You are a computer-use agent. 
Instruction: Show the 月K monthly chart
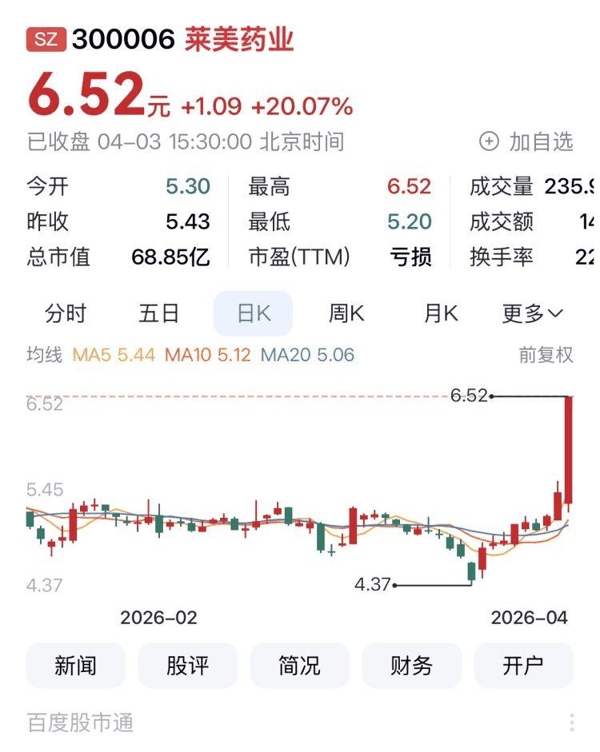pyautogui.click(x=440, y=313)
